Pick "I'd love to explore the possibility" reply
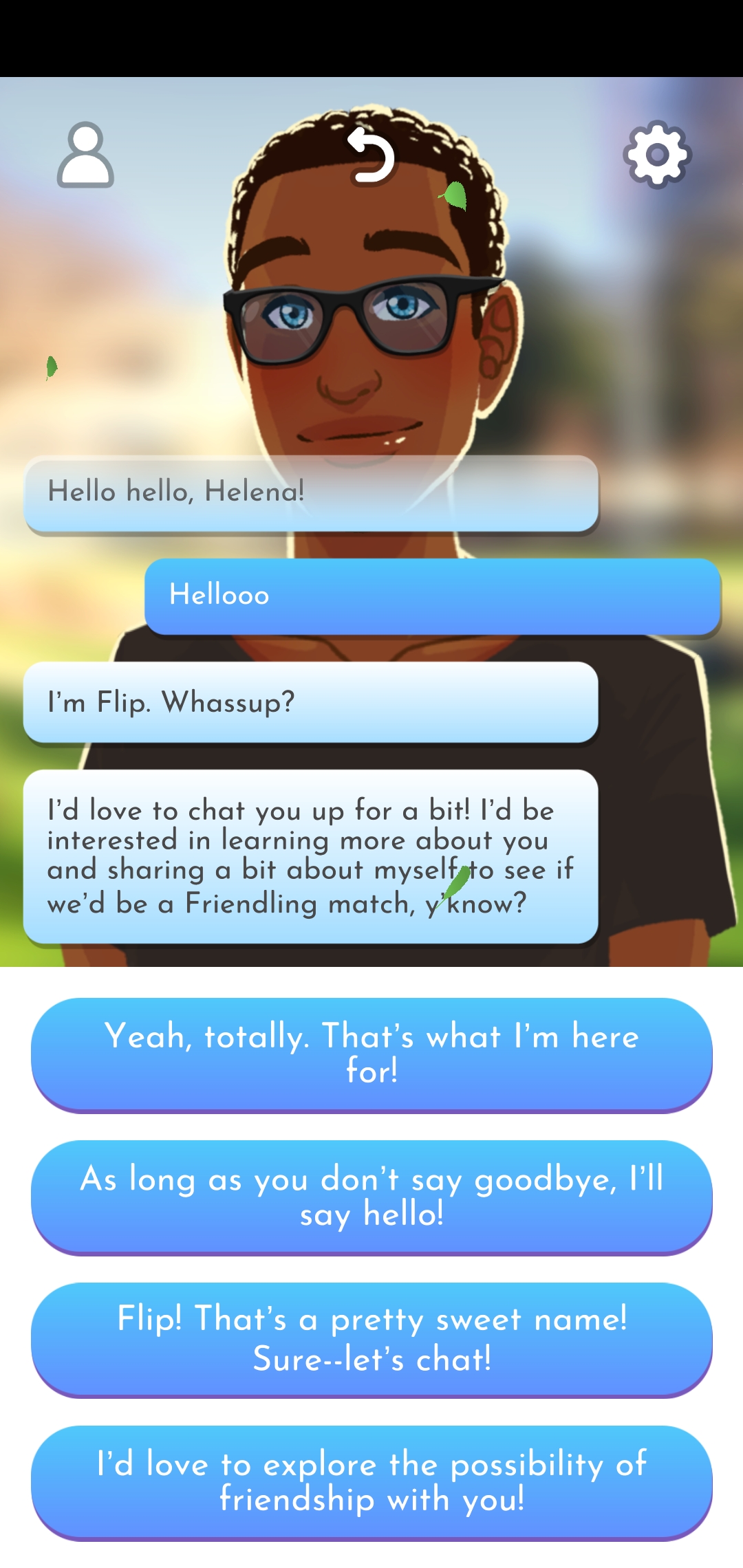743x1568 pixels. (371, 1481)
